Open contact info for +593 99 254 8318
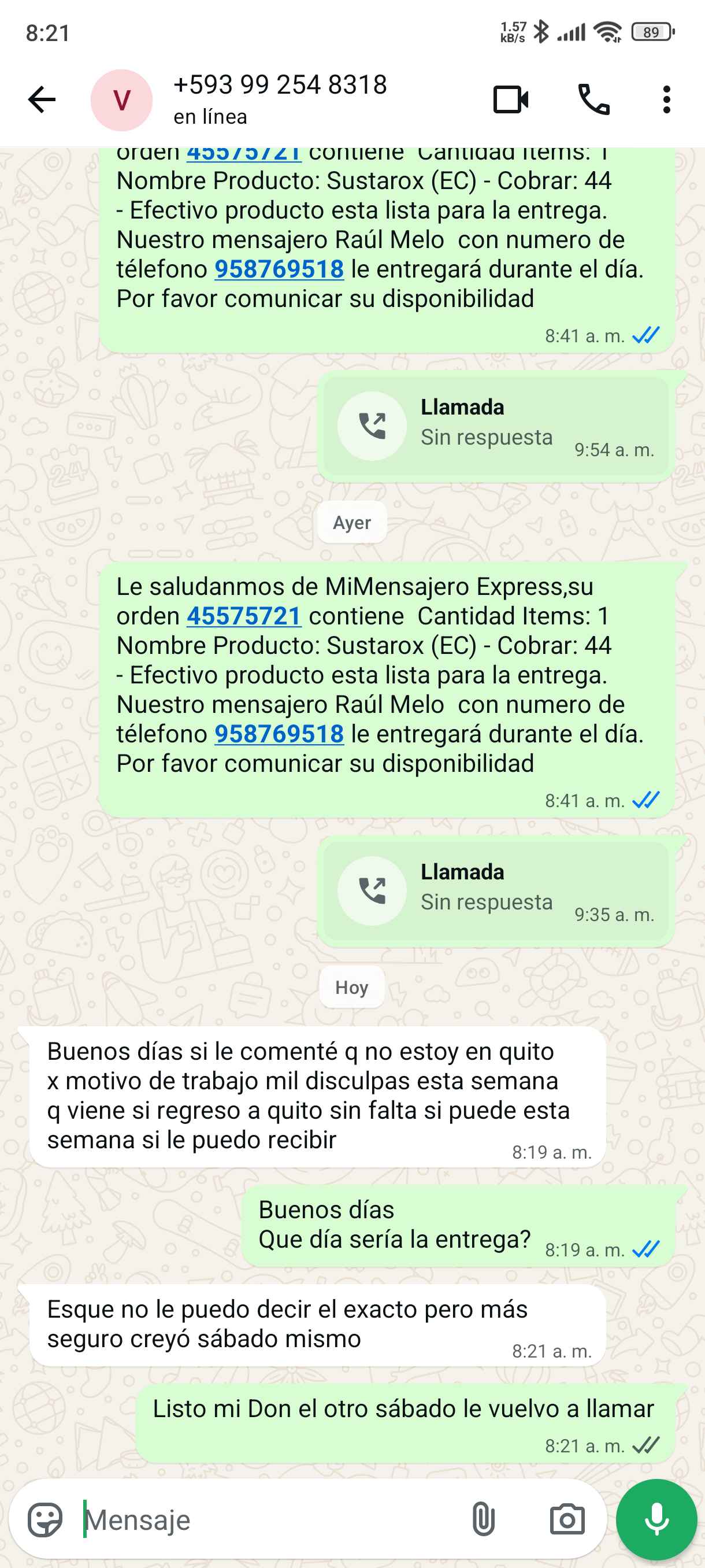Image resolution: width=705 pixels, height=1568 pixels. 280,99
